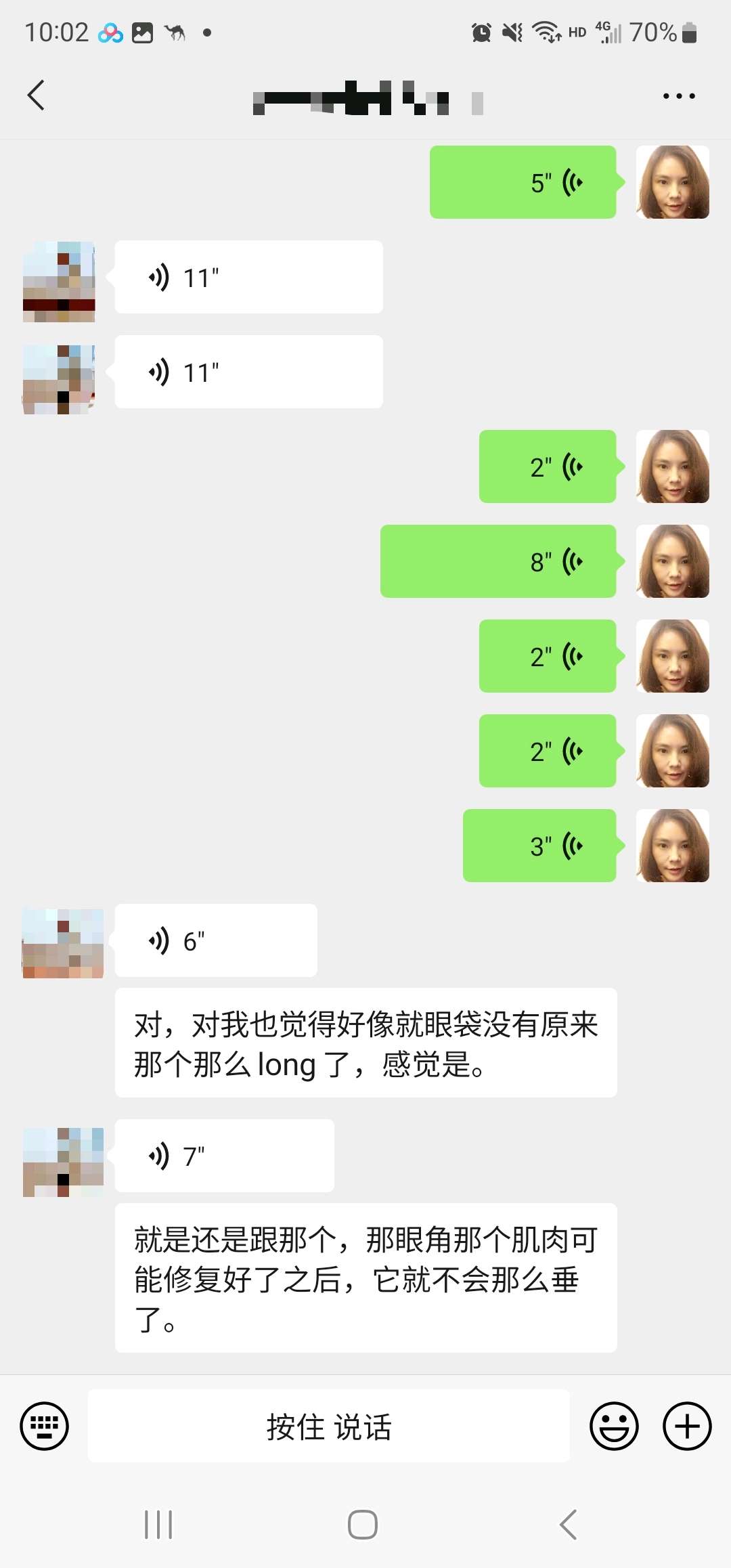731x1568 pixels.
Task: Play the sent 5-second voice message
Action: tap(523, 182)
